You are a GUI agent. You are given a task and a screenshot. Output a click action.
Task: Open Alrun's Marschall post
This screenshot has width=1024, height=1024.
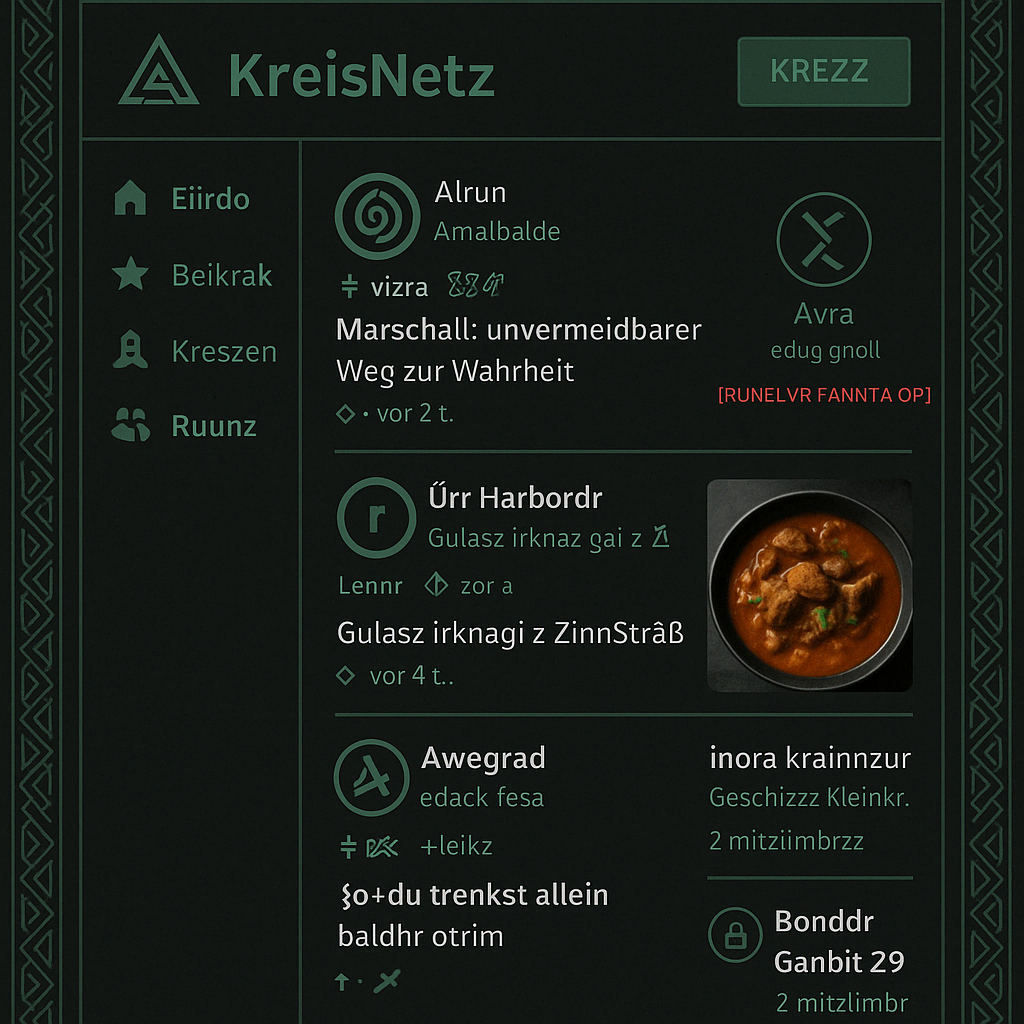[518, 350]
